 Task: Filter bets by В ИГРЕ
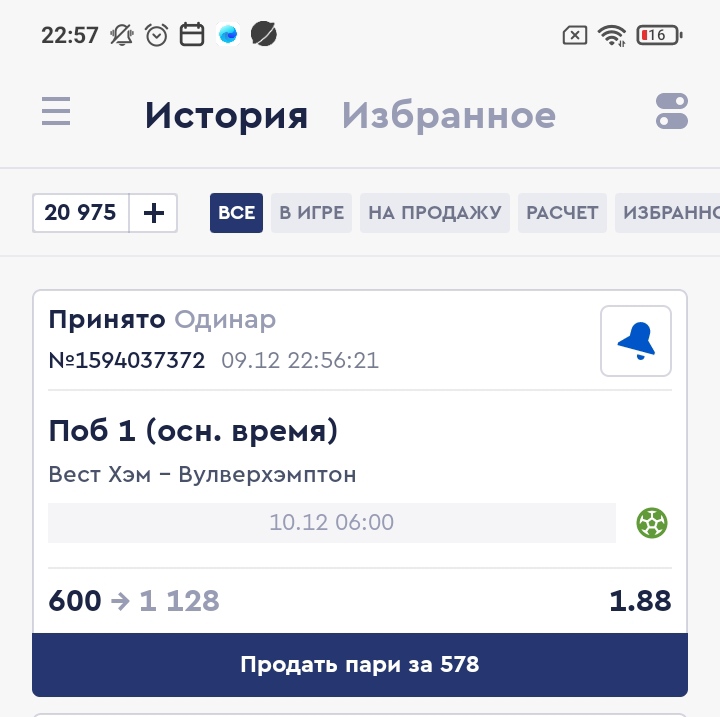click(x=311, y=213)
